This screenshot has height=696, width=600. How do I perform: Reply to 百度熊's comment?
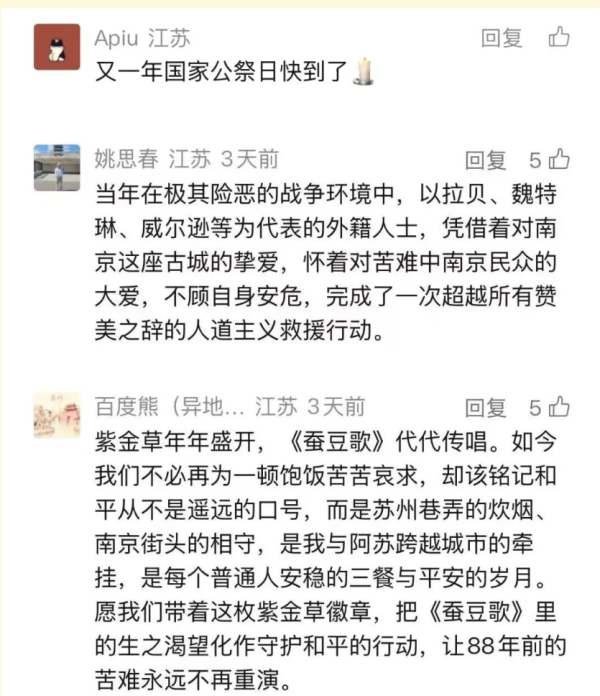point(486,408)
